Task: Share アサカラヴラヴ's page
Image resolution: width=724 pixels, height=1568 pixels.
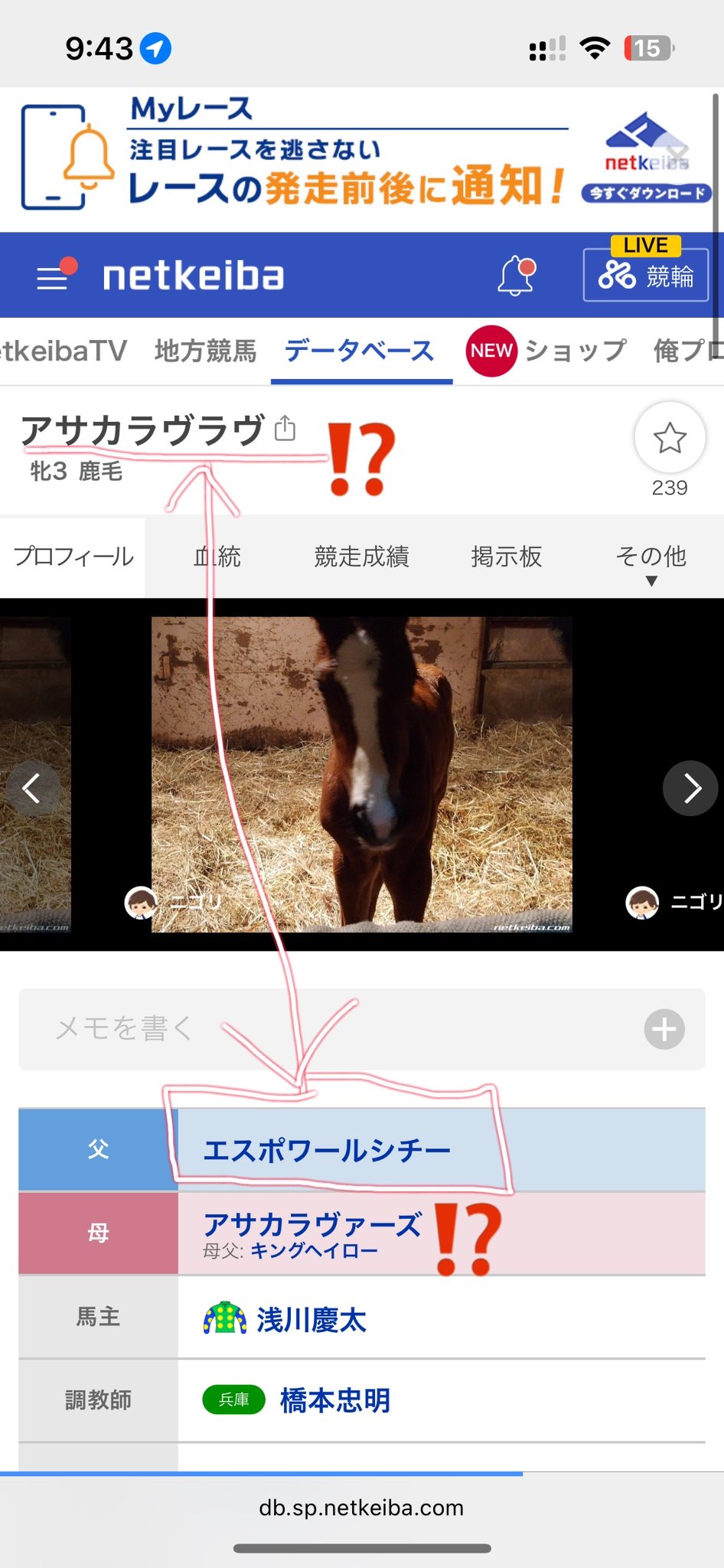Action: (285, 428)
